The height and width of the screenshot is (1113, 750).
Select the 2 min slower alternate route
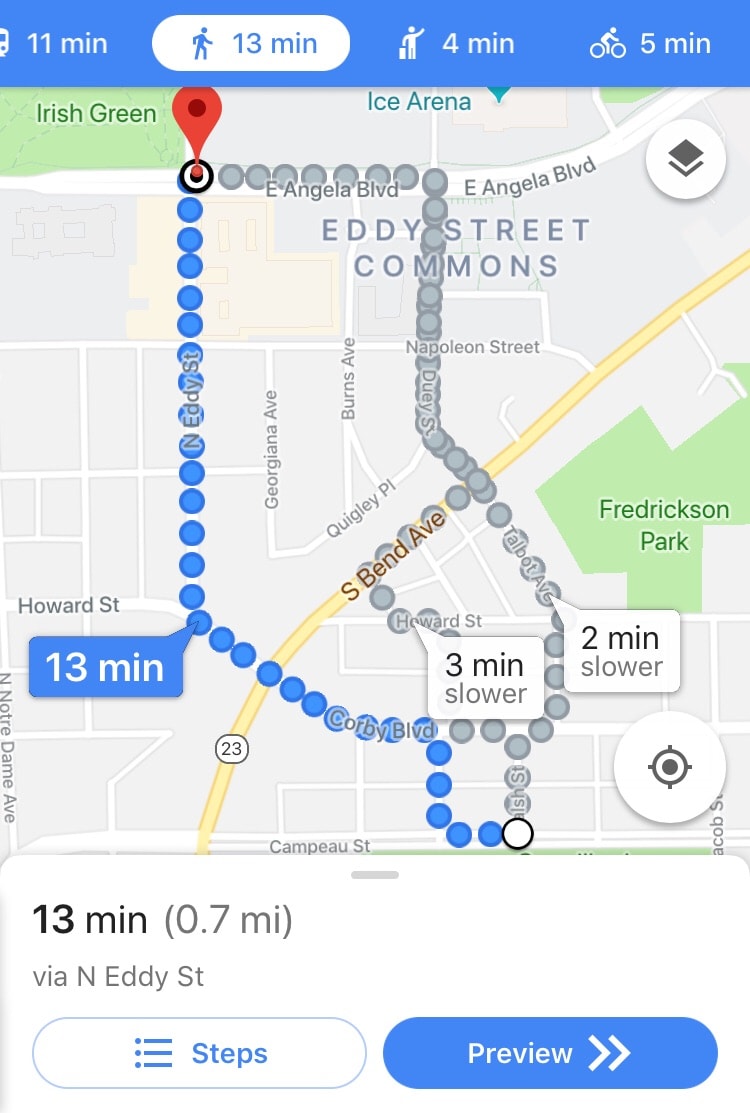(x=621, y=650)
